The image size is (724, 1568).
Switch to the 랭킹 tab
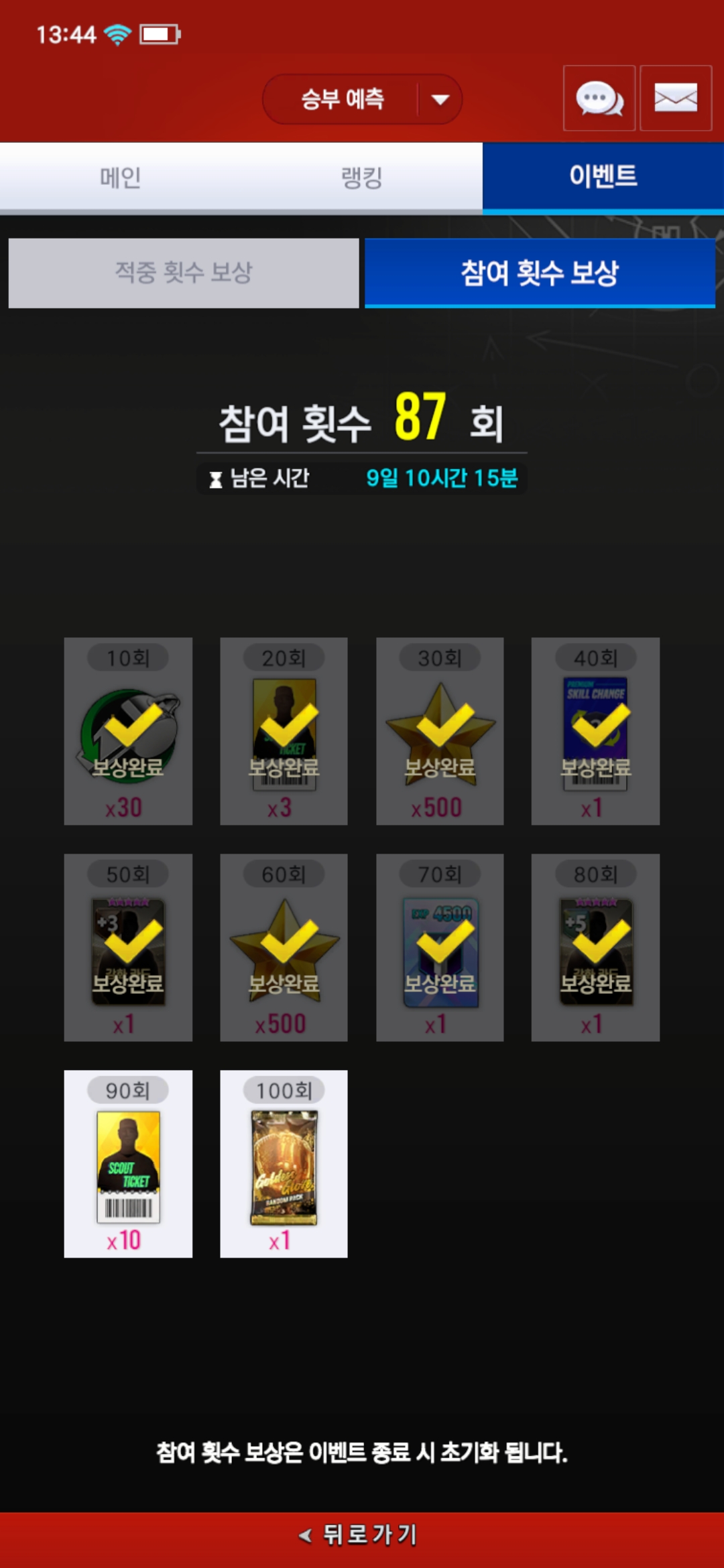(x=362, y=177)
